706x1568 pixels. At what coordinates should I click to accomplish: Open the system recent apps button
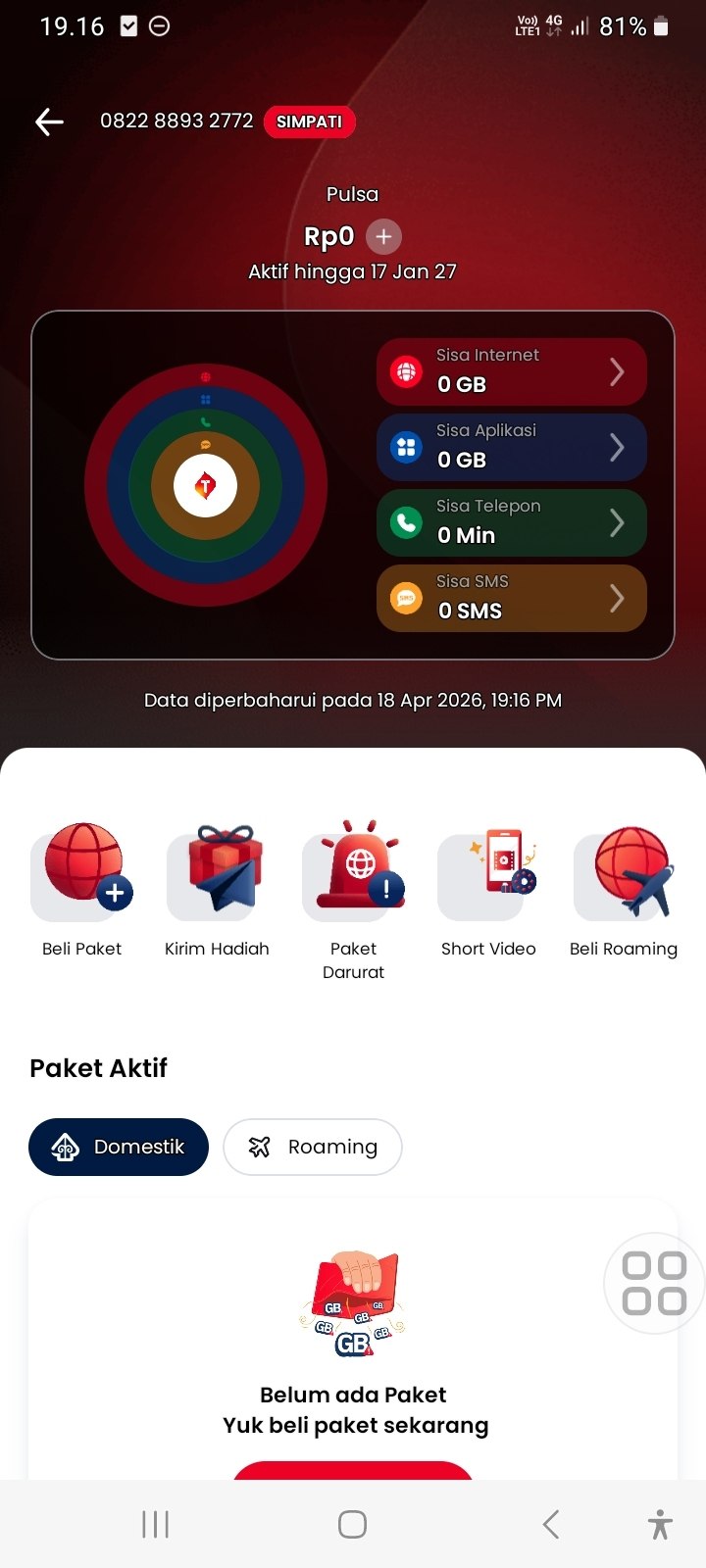coord(155,1524)
